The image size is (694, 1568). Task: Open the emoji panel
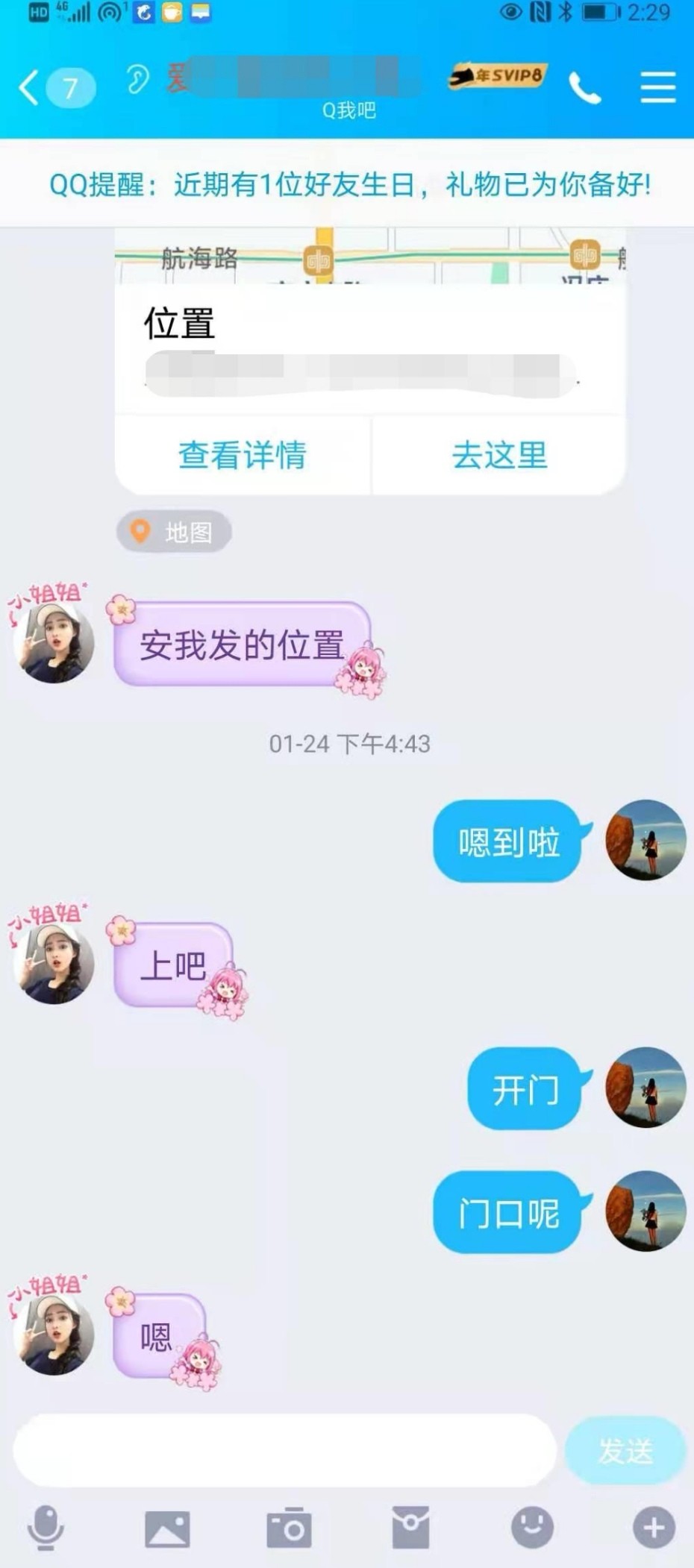pos(532,1528)
